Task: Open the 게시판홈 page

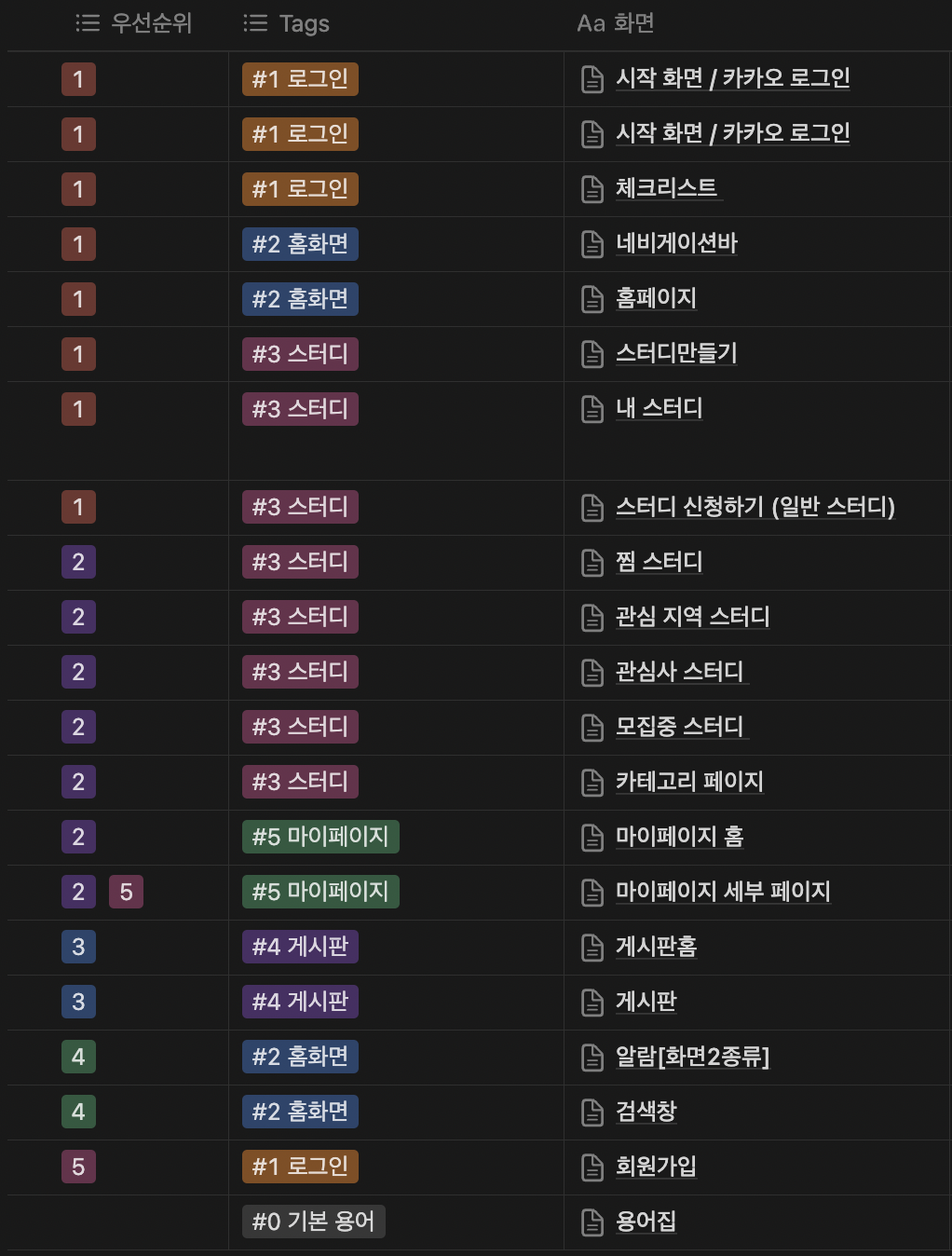Action: tap(656, 947)
